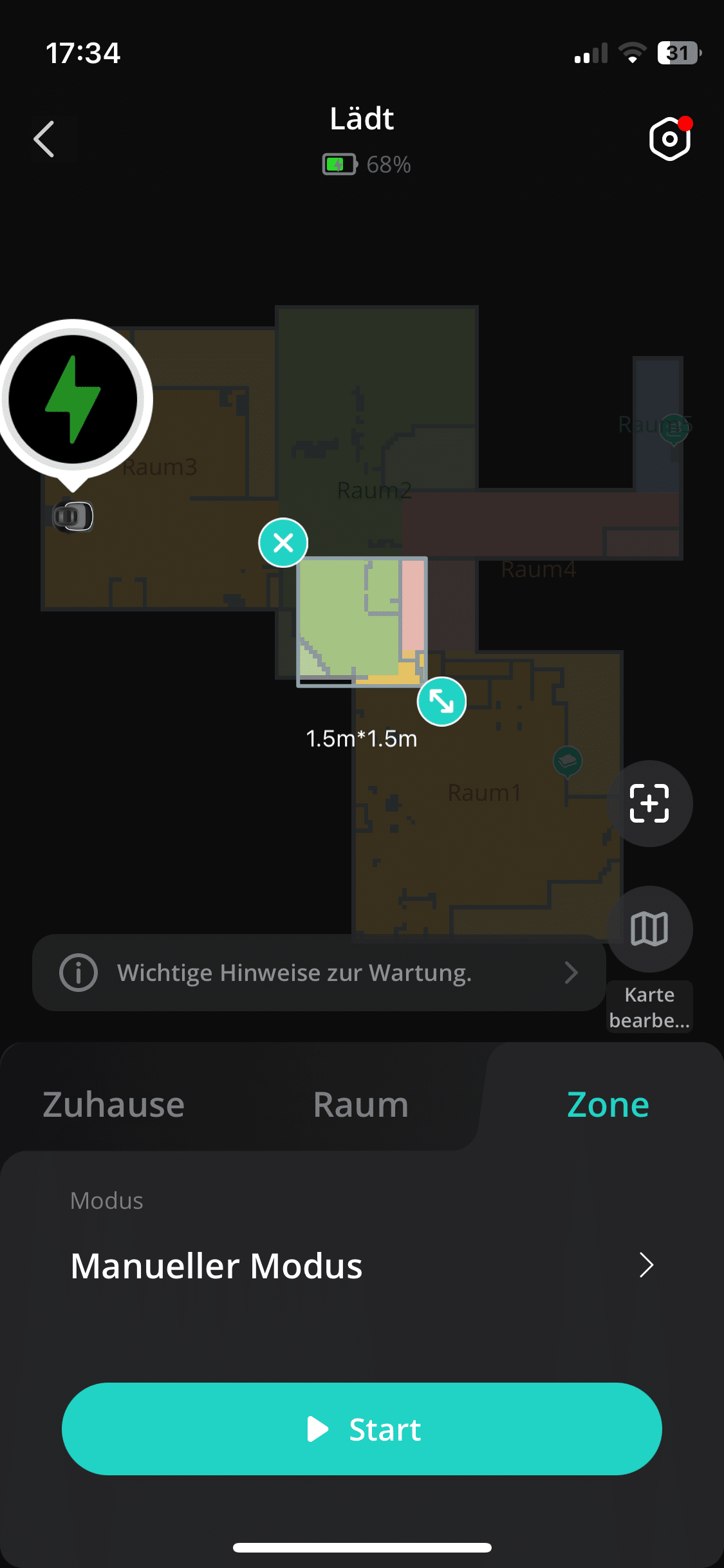This screenshot has height=1568, width=724.
Task: Add a new cleaning zone
Action: (649, 803)
